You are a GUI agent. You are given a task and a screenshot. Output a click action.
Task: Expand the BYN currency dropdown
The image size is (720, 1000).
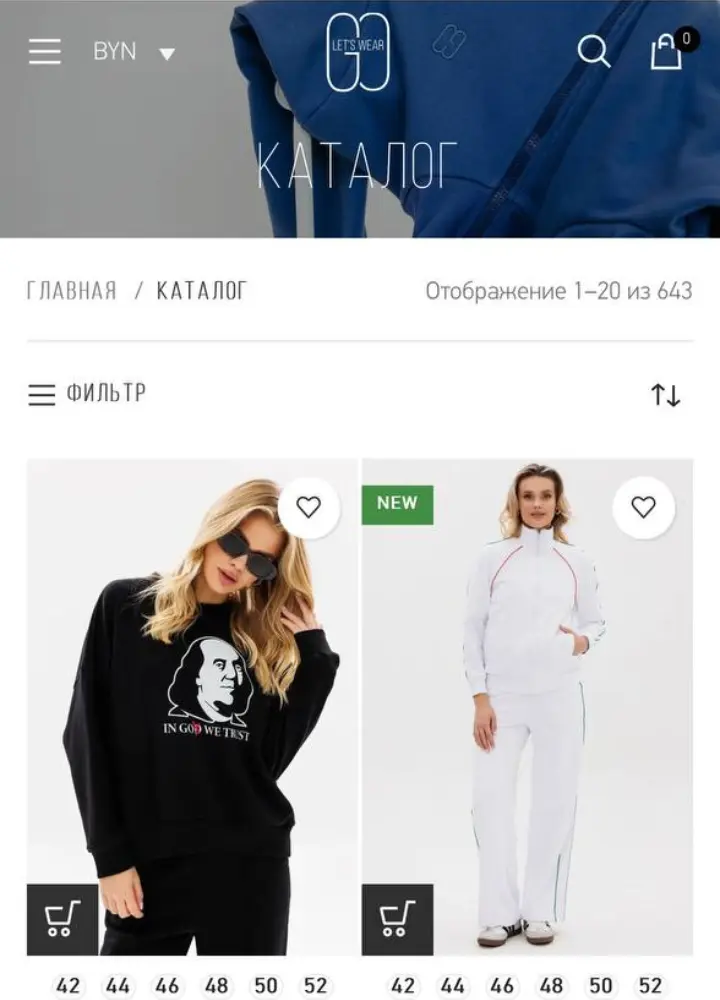click(134, 52)
